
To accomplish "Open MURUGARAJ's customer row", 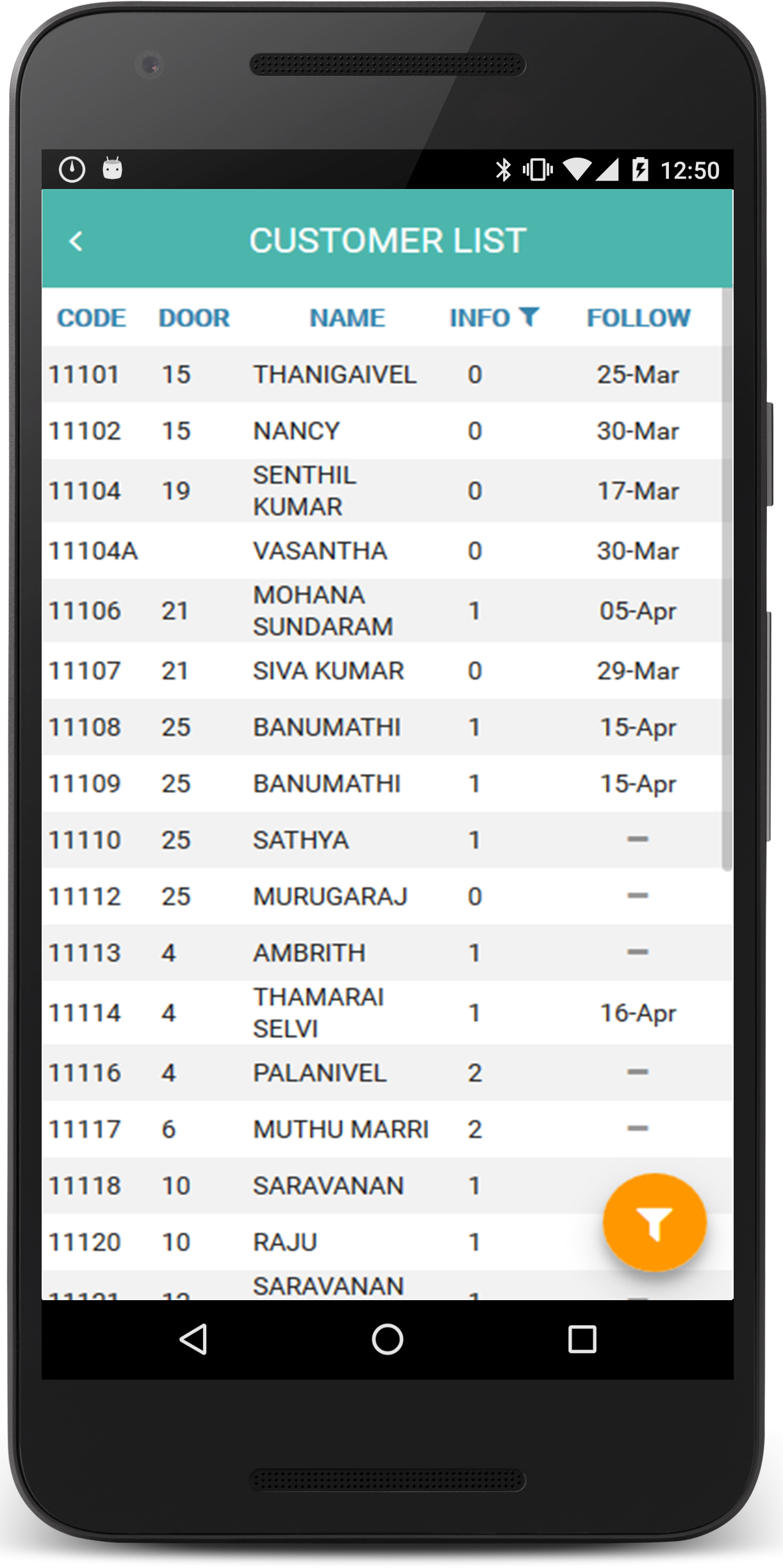I will click(330, 896).
